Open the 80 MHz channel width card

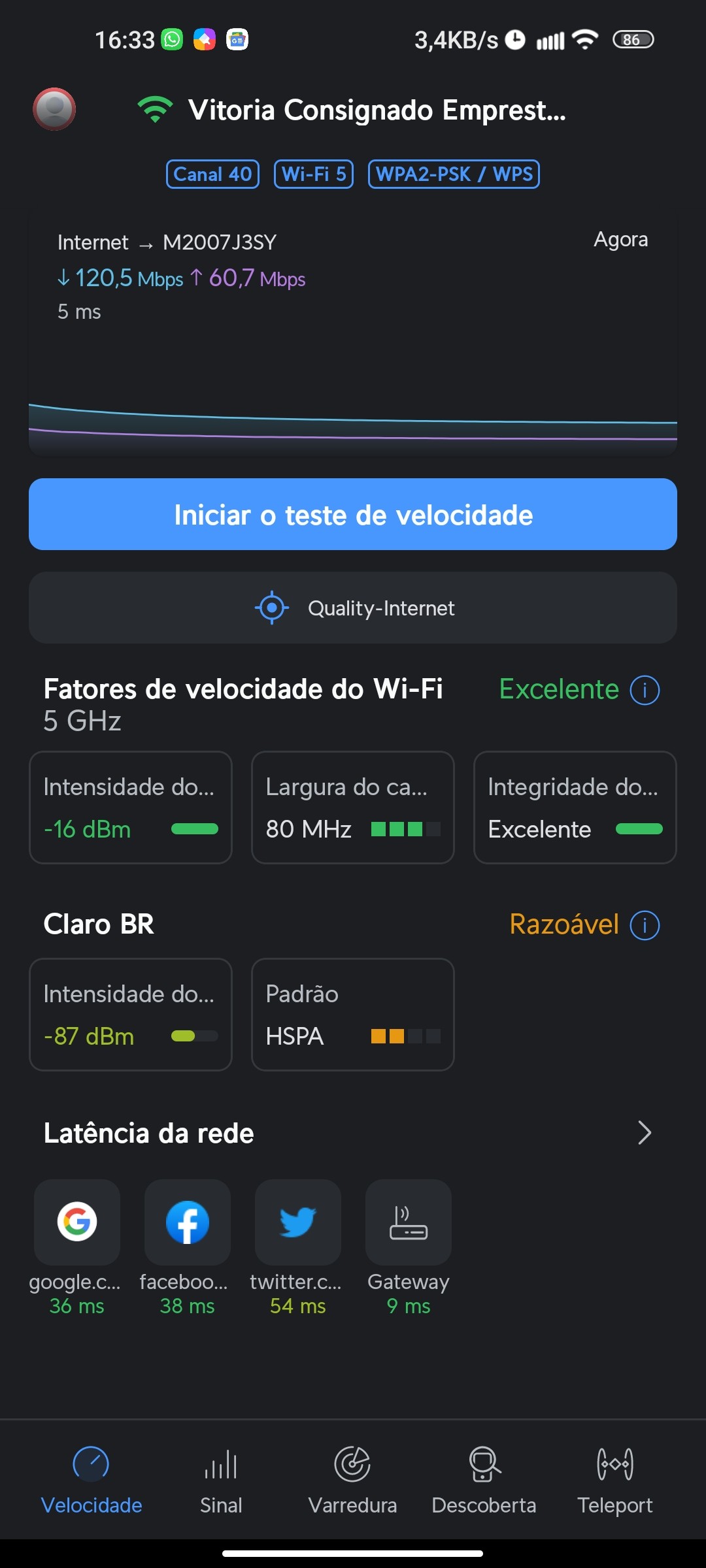coord(353,808)
